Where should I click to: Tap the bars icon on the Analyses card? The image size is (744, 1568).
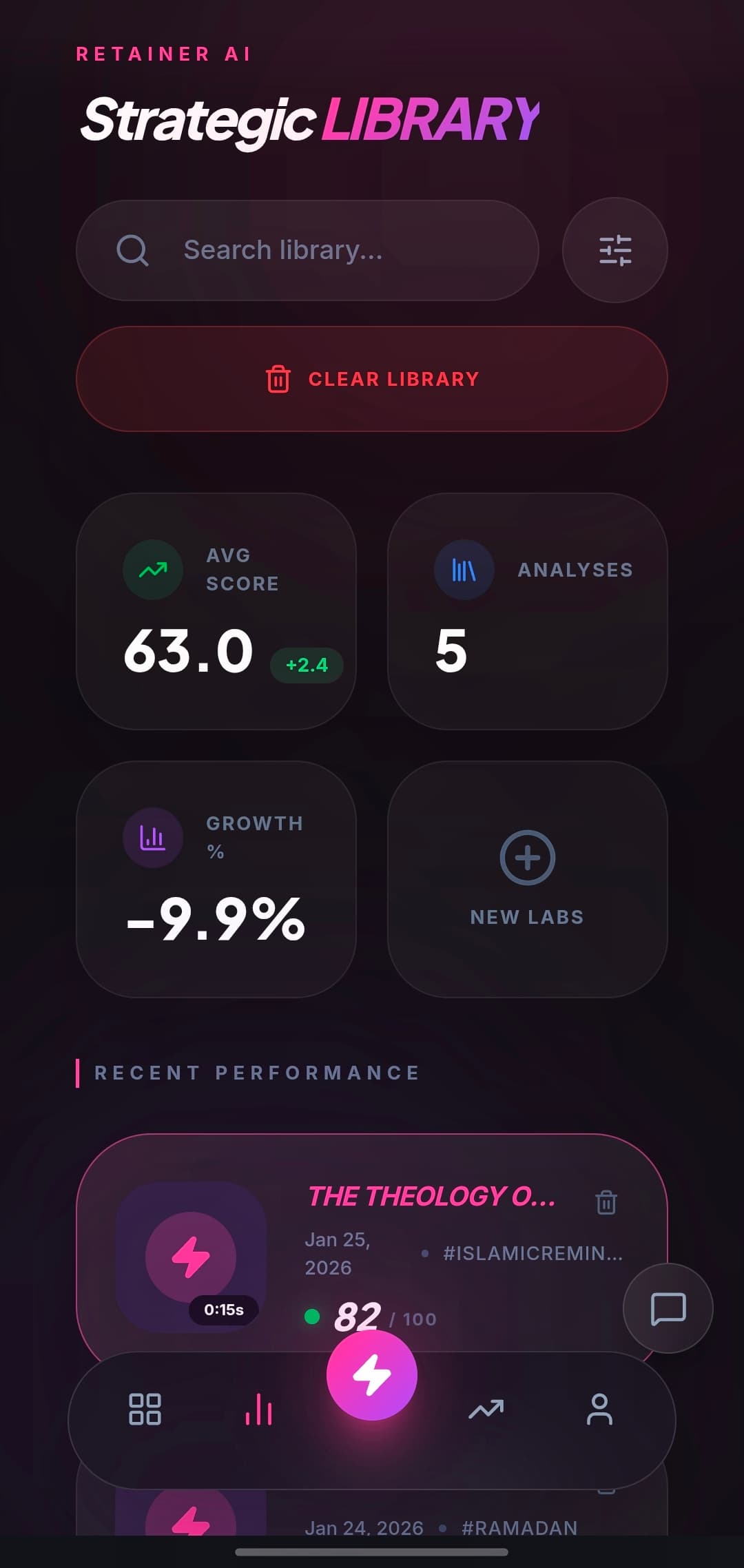463,569
